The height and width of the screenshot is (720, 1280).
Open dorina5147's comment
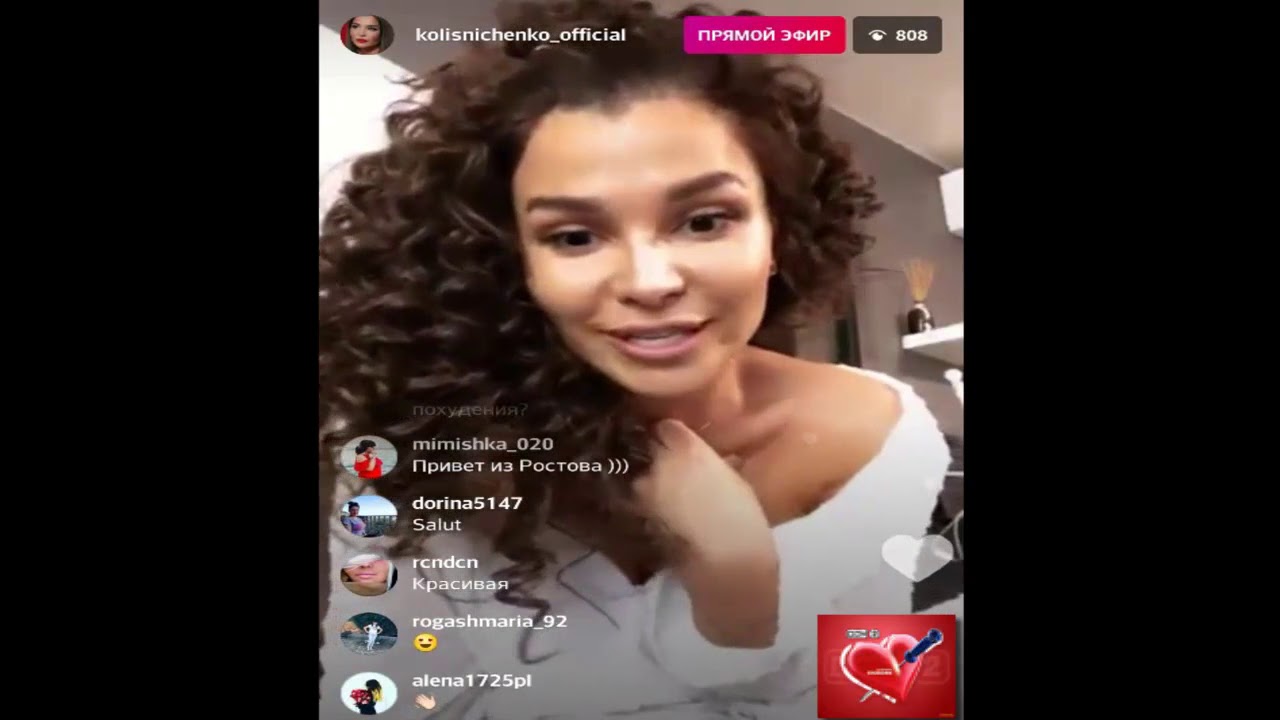(x=467, y=514)
